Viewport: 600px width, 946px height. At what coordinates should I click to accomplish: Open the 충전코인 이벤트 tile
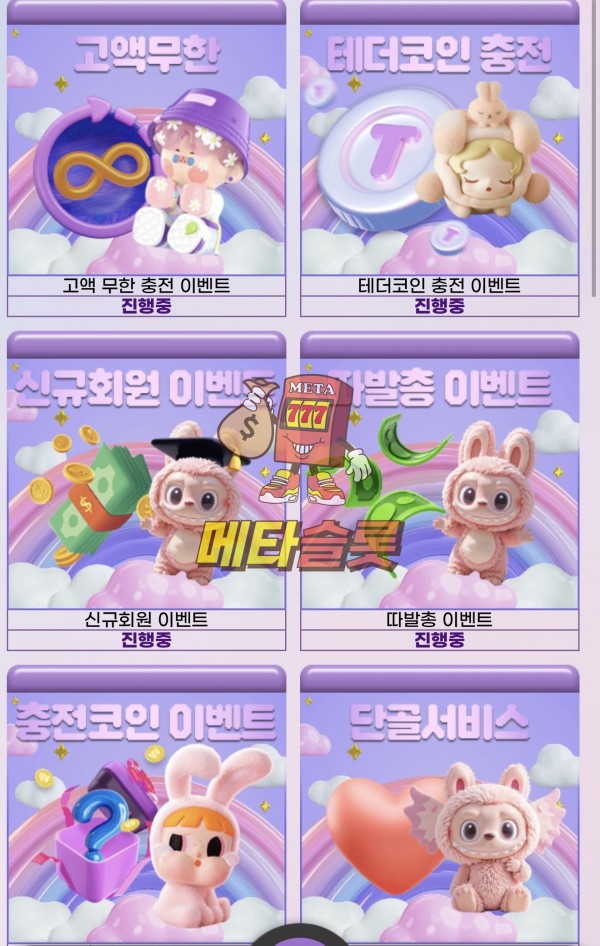[x=146, y=810]
